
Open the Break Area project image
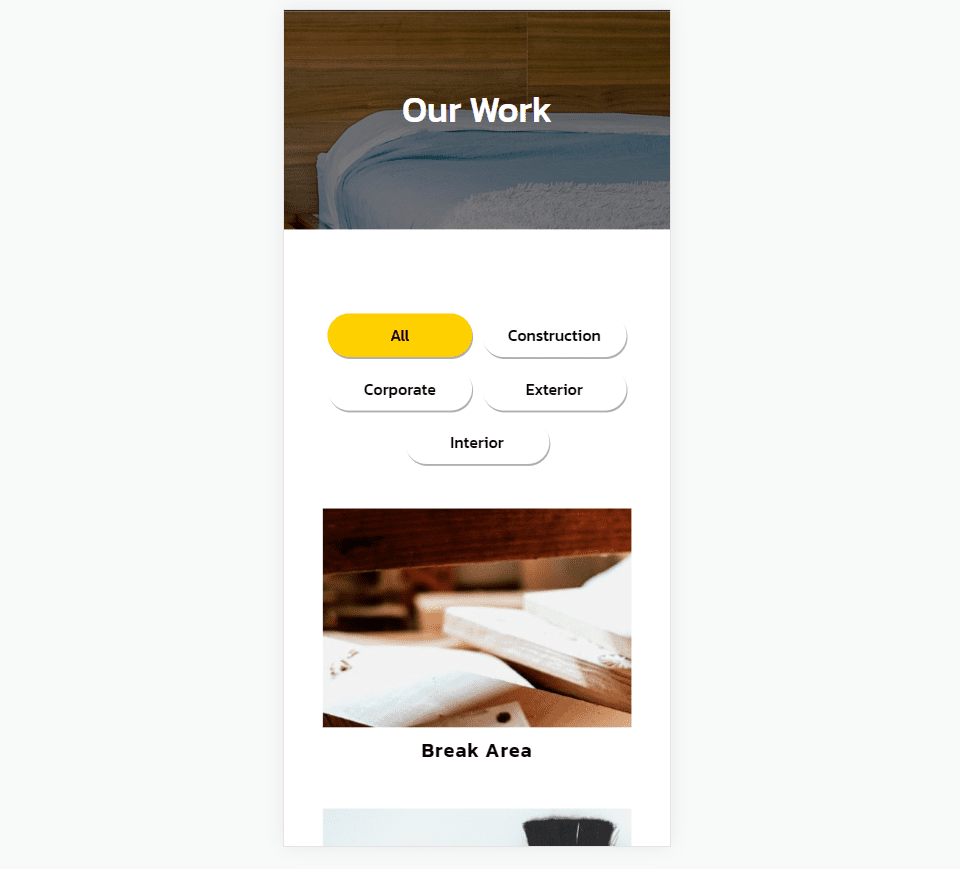pyautogui.click(x=477, y=617)
